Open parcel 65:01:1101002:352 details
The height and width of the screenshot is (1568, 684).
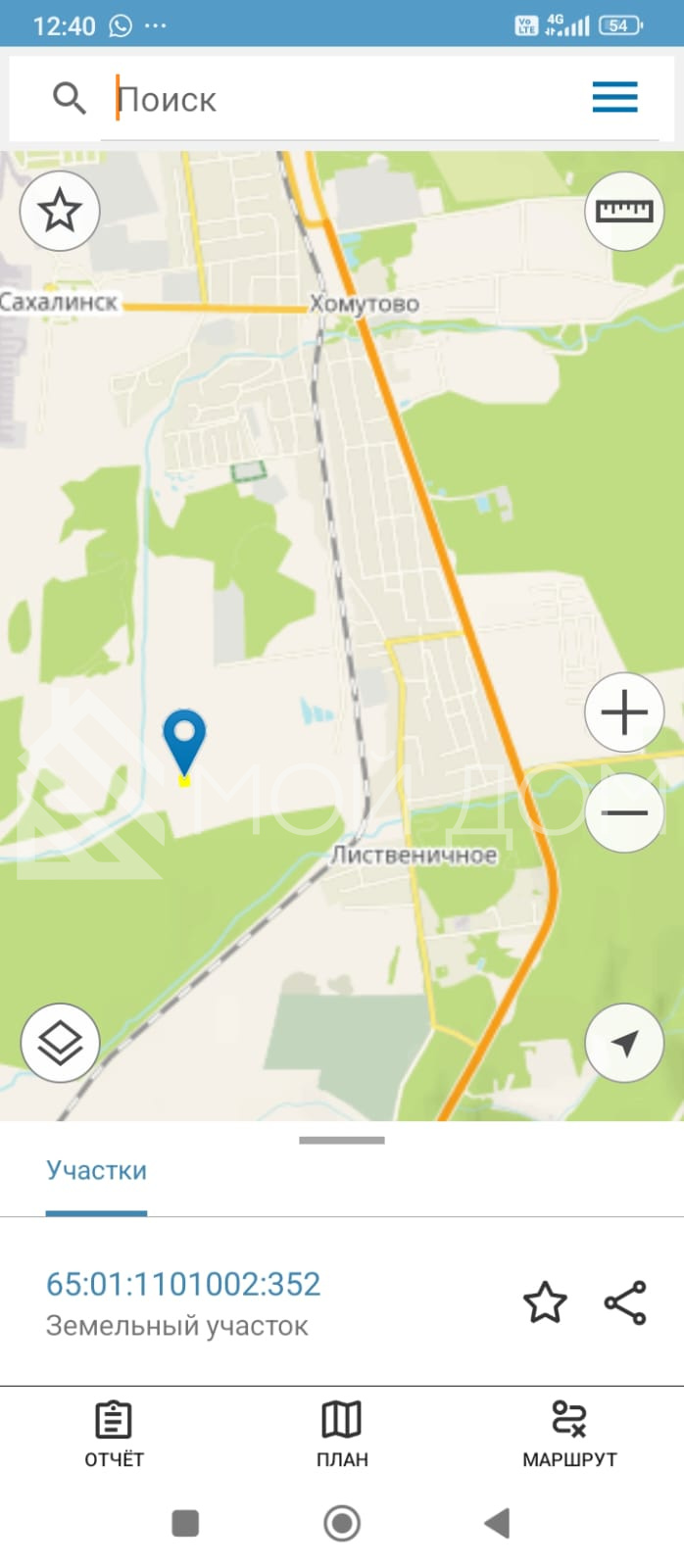click(183, 1285)
